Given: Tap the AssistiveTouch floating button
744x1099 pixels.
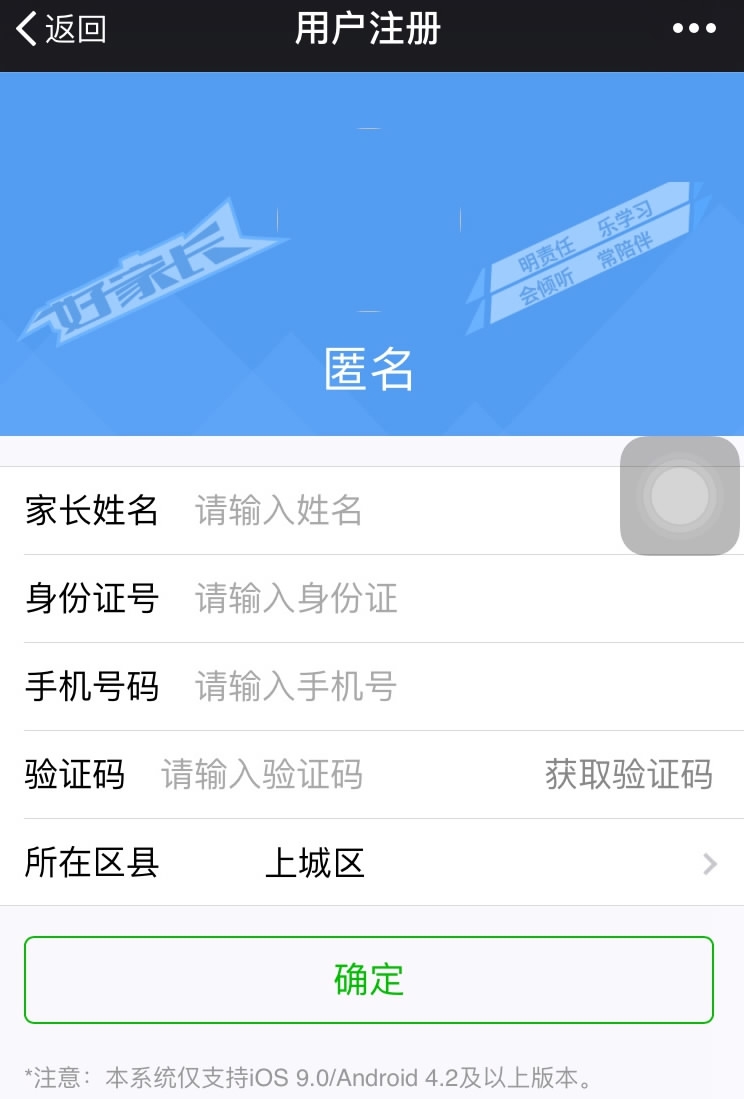Looking at the screenshot, I should [x=679, y=496].
